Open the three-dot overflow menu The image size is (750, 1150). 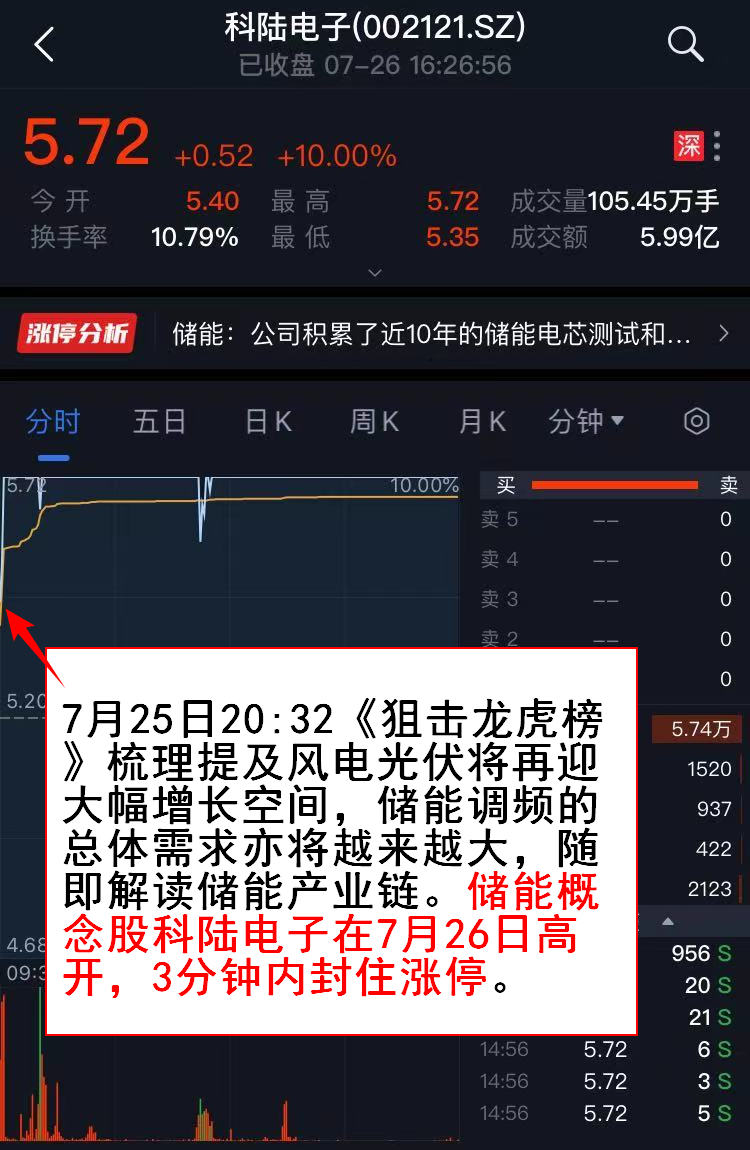[x=717, y=146]
